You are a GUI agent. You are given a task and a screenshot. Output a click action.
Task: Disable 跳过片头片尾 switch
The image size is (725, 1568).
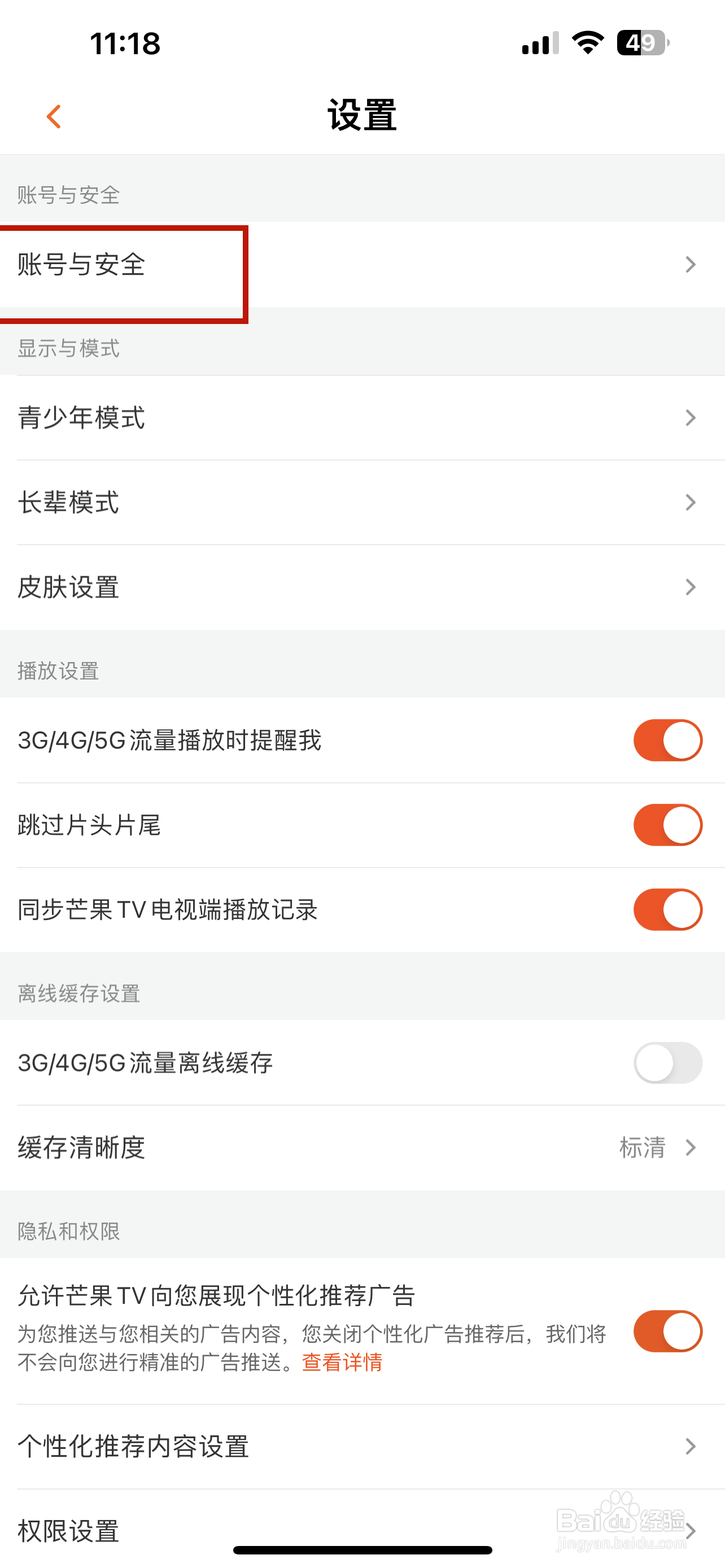(x=668, y=825)
